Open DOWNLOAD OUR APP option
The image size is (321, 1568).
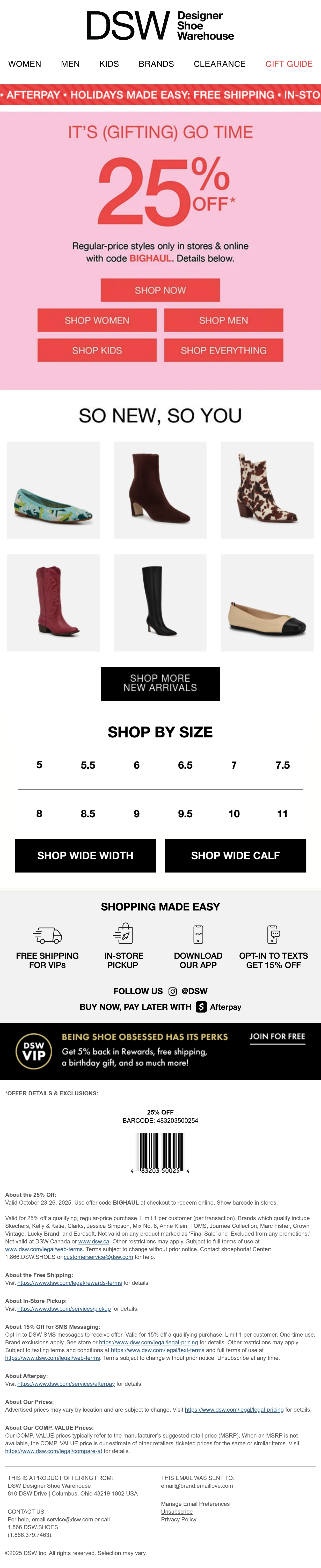(x=198, y=947)
